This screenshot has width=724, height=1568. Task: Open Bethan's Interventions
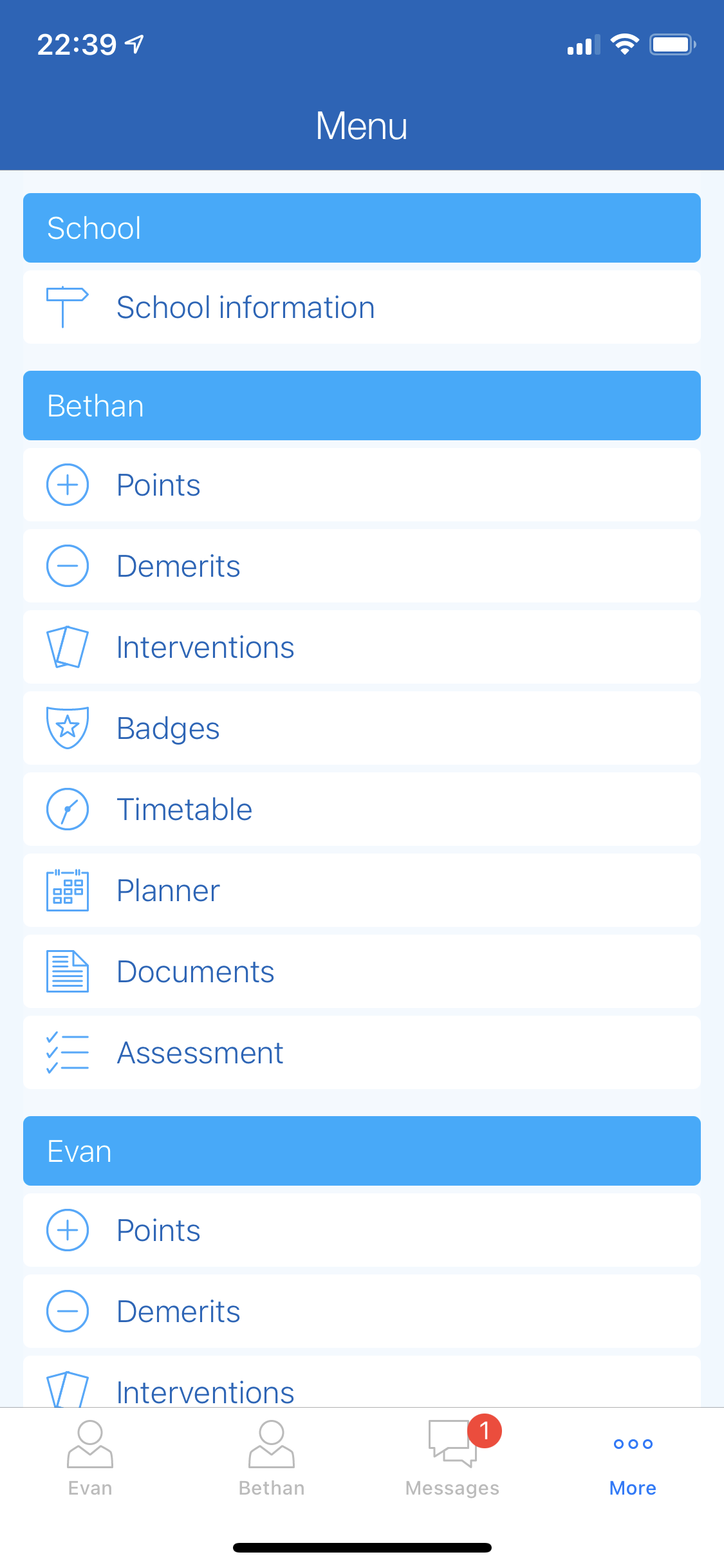point(361,647)
